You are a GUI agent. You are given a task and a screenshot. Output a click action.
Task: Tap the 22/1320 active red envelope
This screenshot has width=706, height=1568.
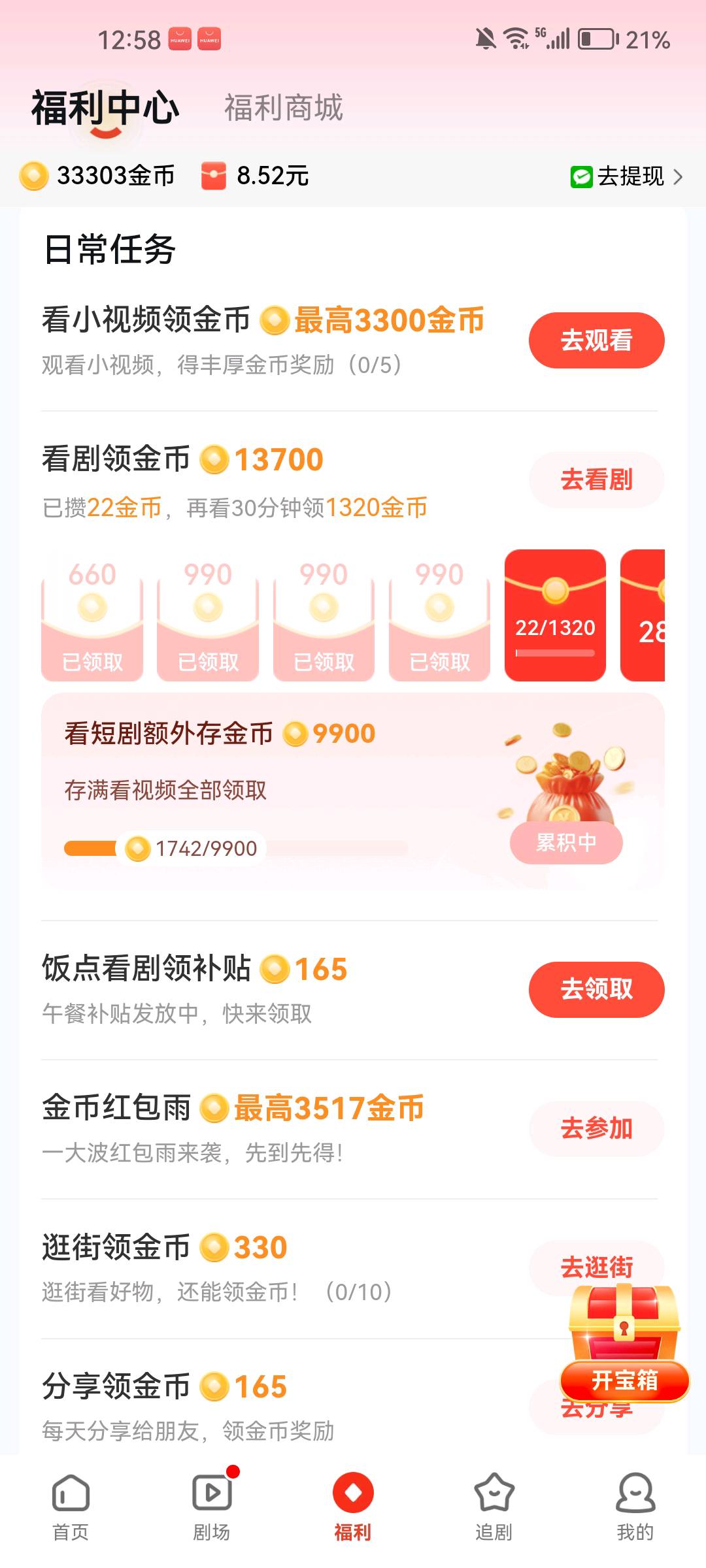coord(554,614)
